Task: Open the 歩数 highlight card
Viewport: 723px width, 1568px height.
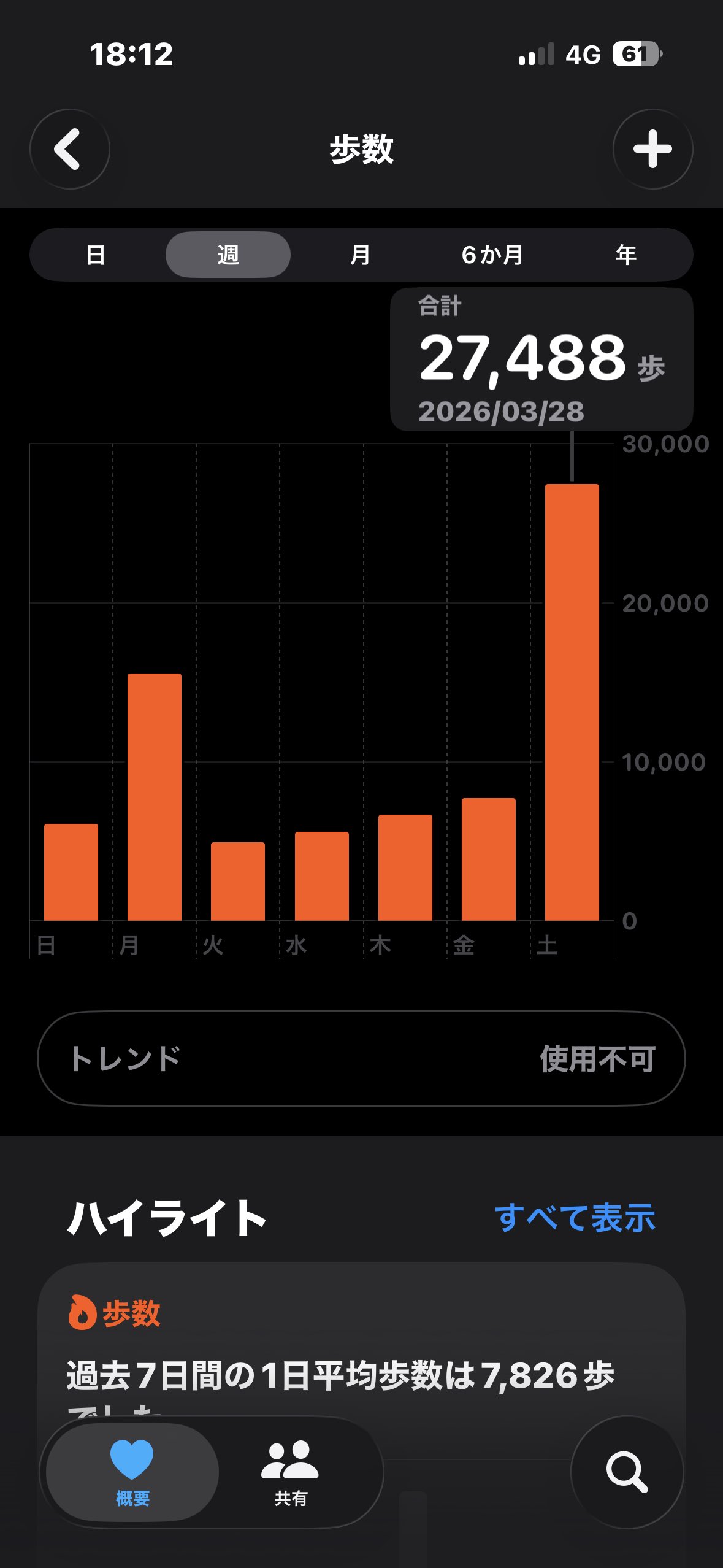Action: click(x=361, y=1350)
